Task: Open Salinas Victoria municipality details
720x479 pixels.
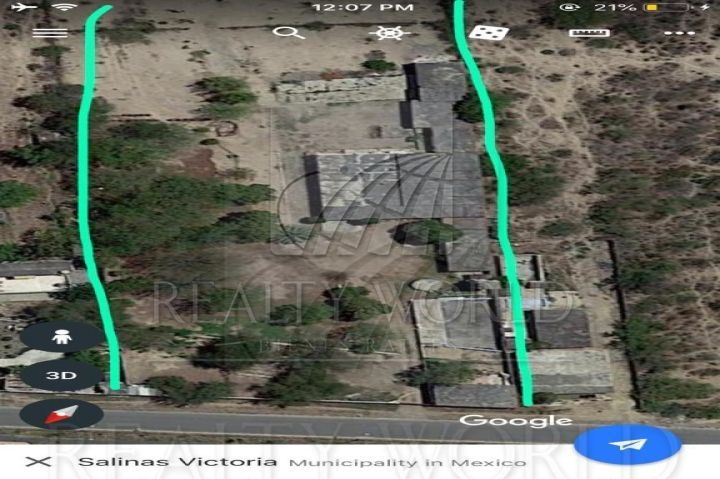Action: (302, 462)
